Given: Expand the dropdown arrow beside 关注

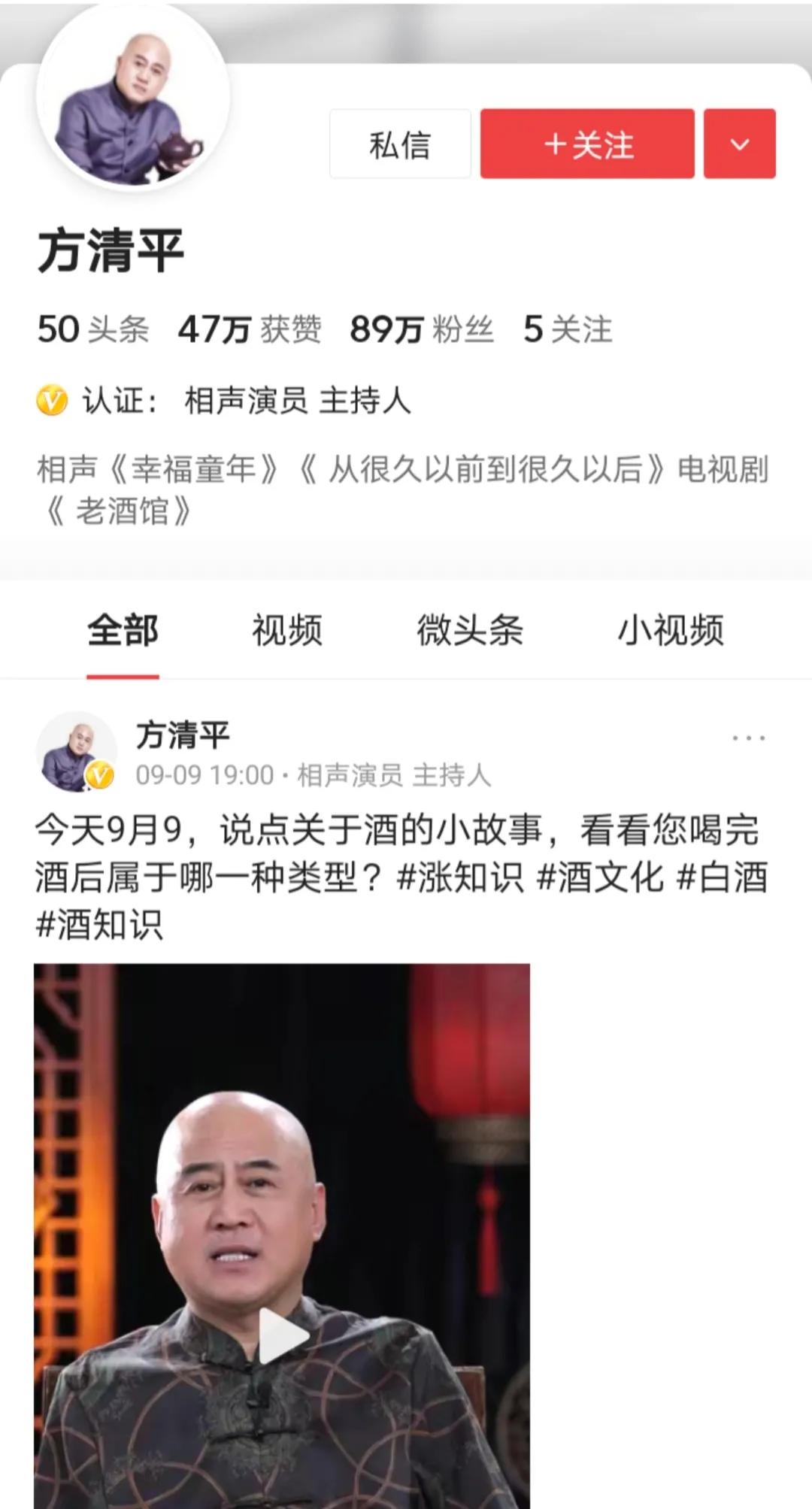Looking at the screenshot, I should coord(739,144).
